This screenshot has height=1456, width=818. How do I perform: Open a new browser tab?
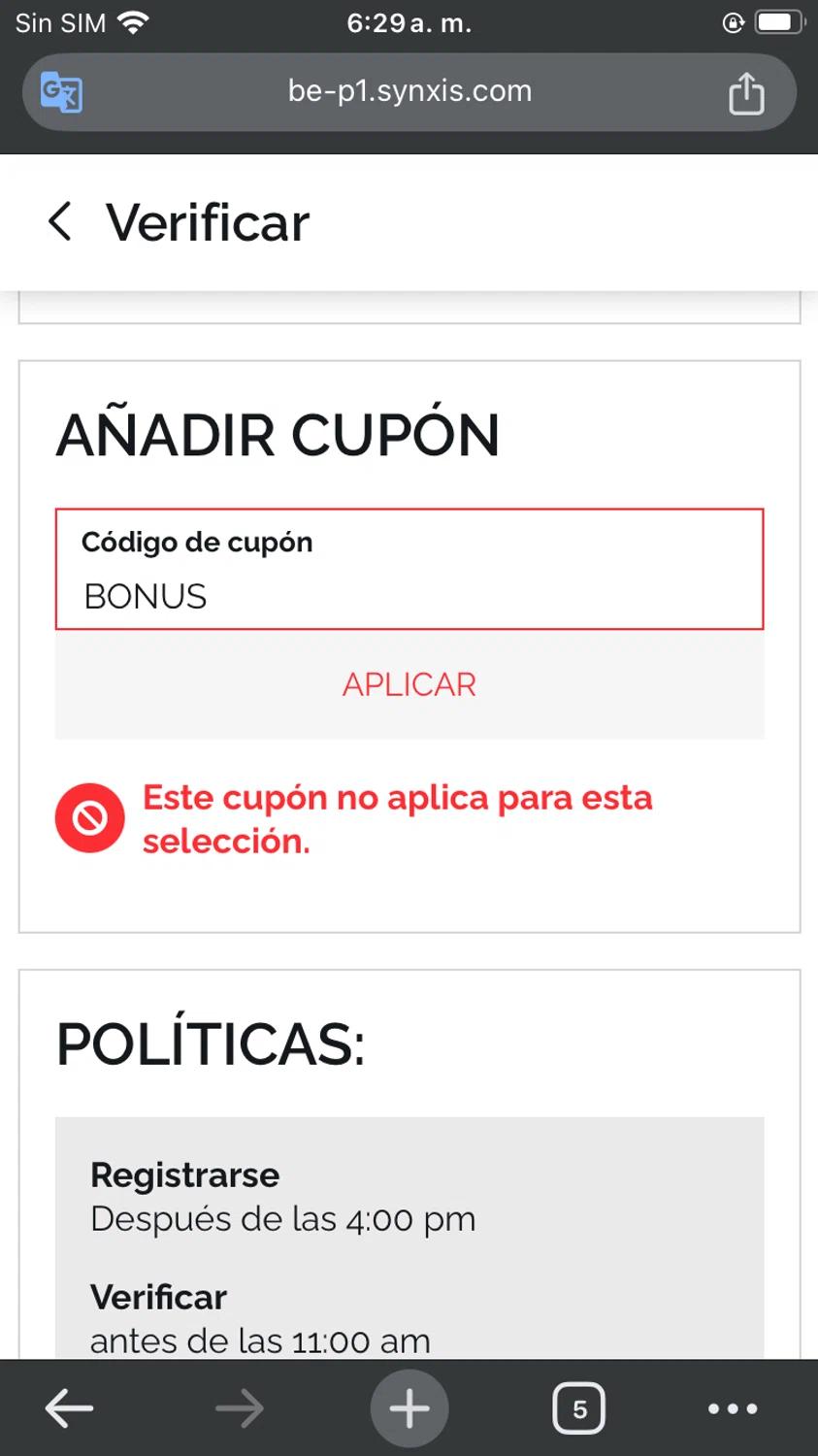pos(409,1408)
